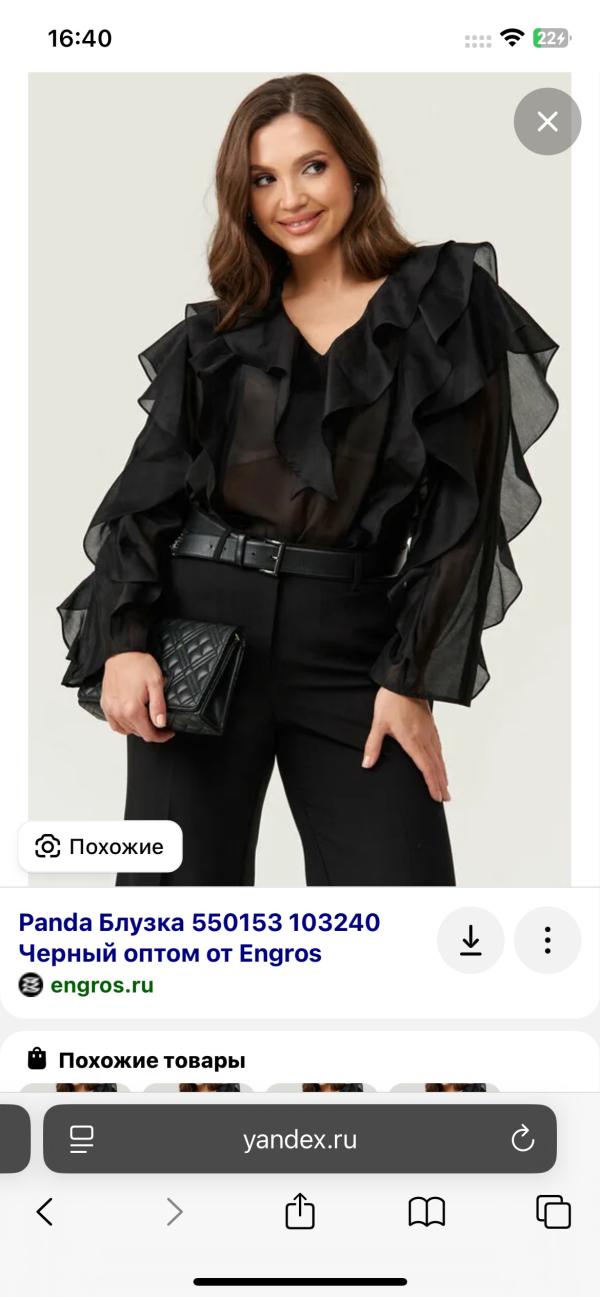Show all open browser tabs
Screen dimensions: 600x1297
click(x=553, y=1212)
